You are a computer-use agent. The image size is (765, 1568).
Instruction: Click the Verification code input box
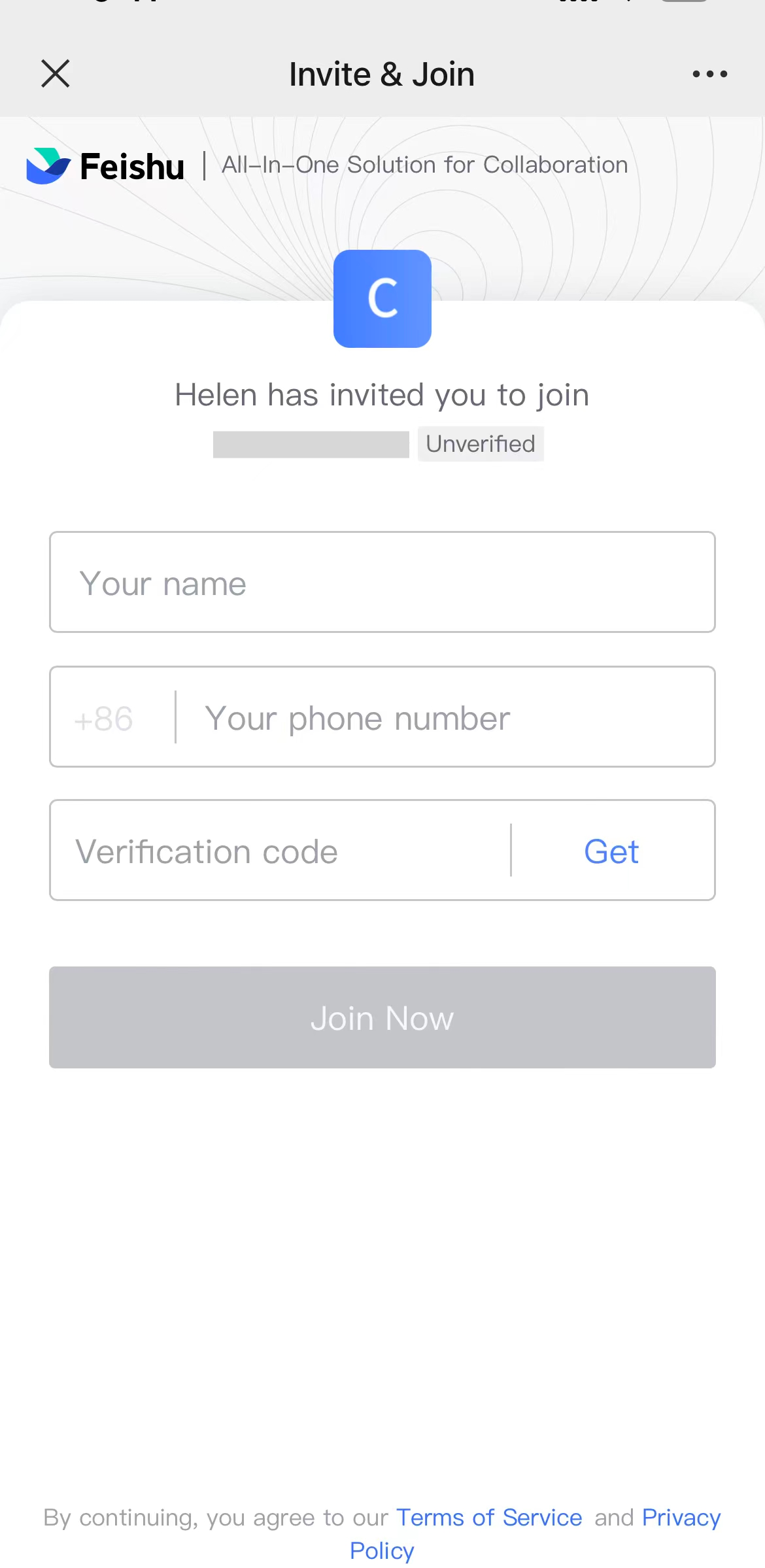click(x=281, y=850)
